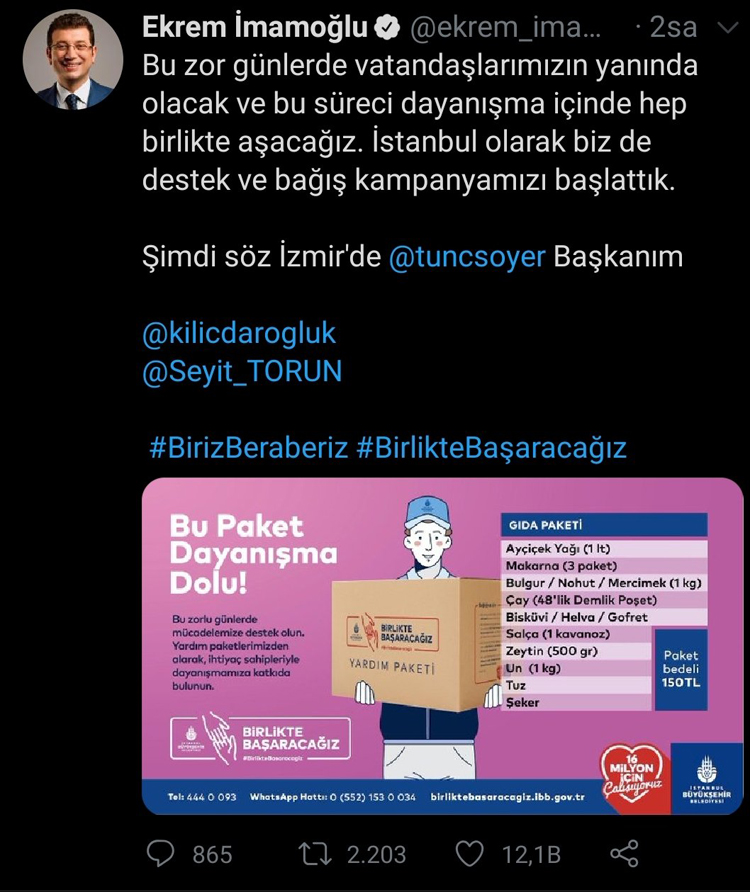
Task: Reply to this tweet
Action: [163, 853]
